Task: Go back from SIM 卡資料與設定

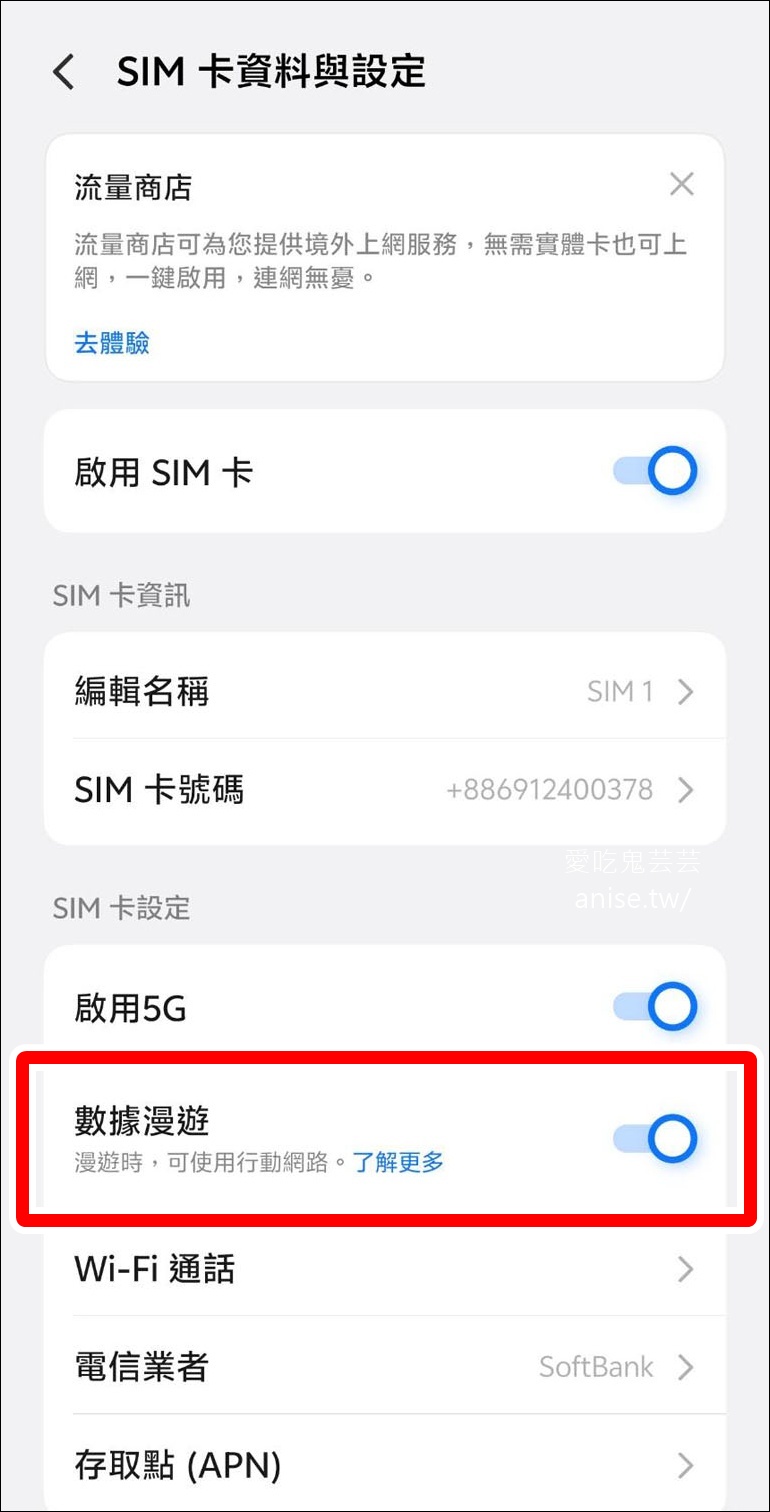Action: click(x=64, y=72)
